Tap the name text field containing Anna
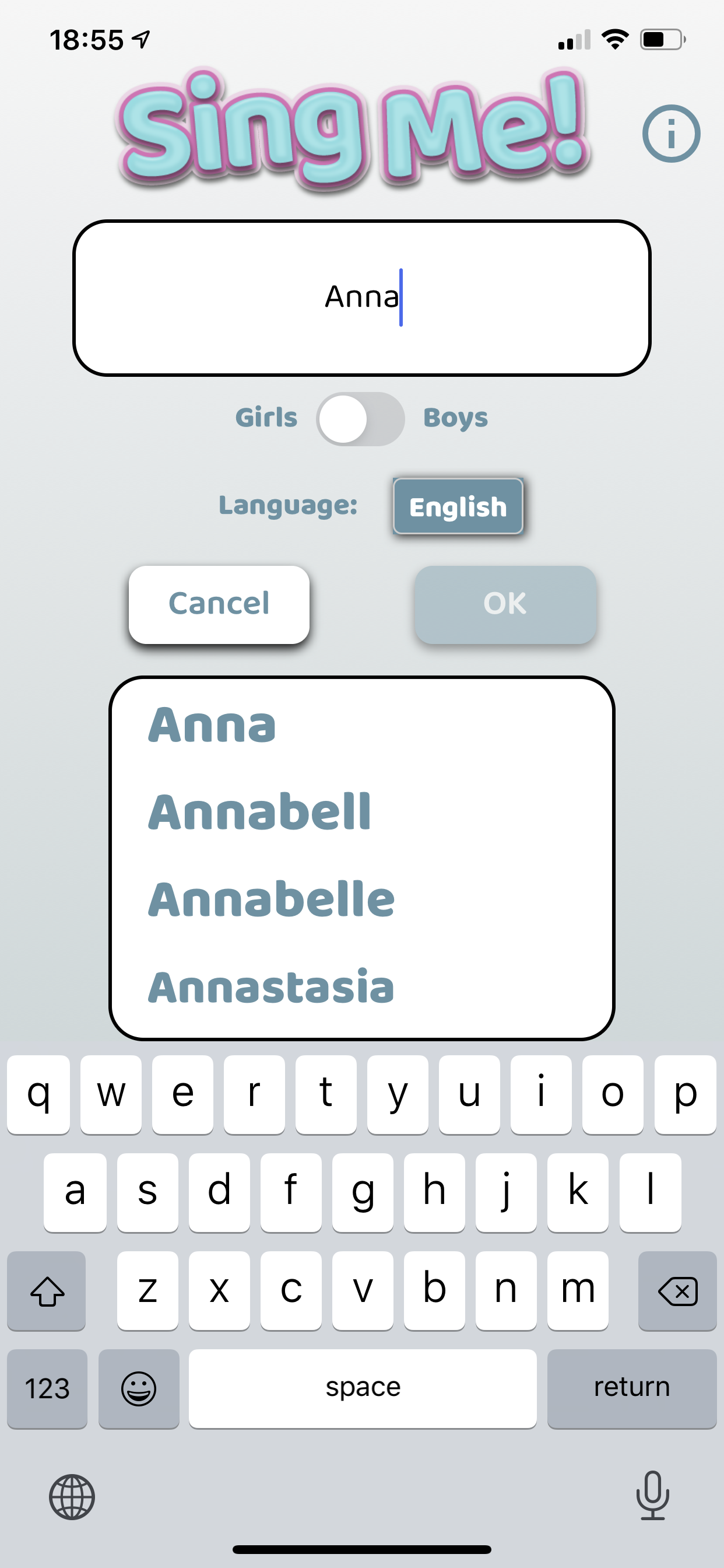 point(361,297)
